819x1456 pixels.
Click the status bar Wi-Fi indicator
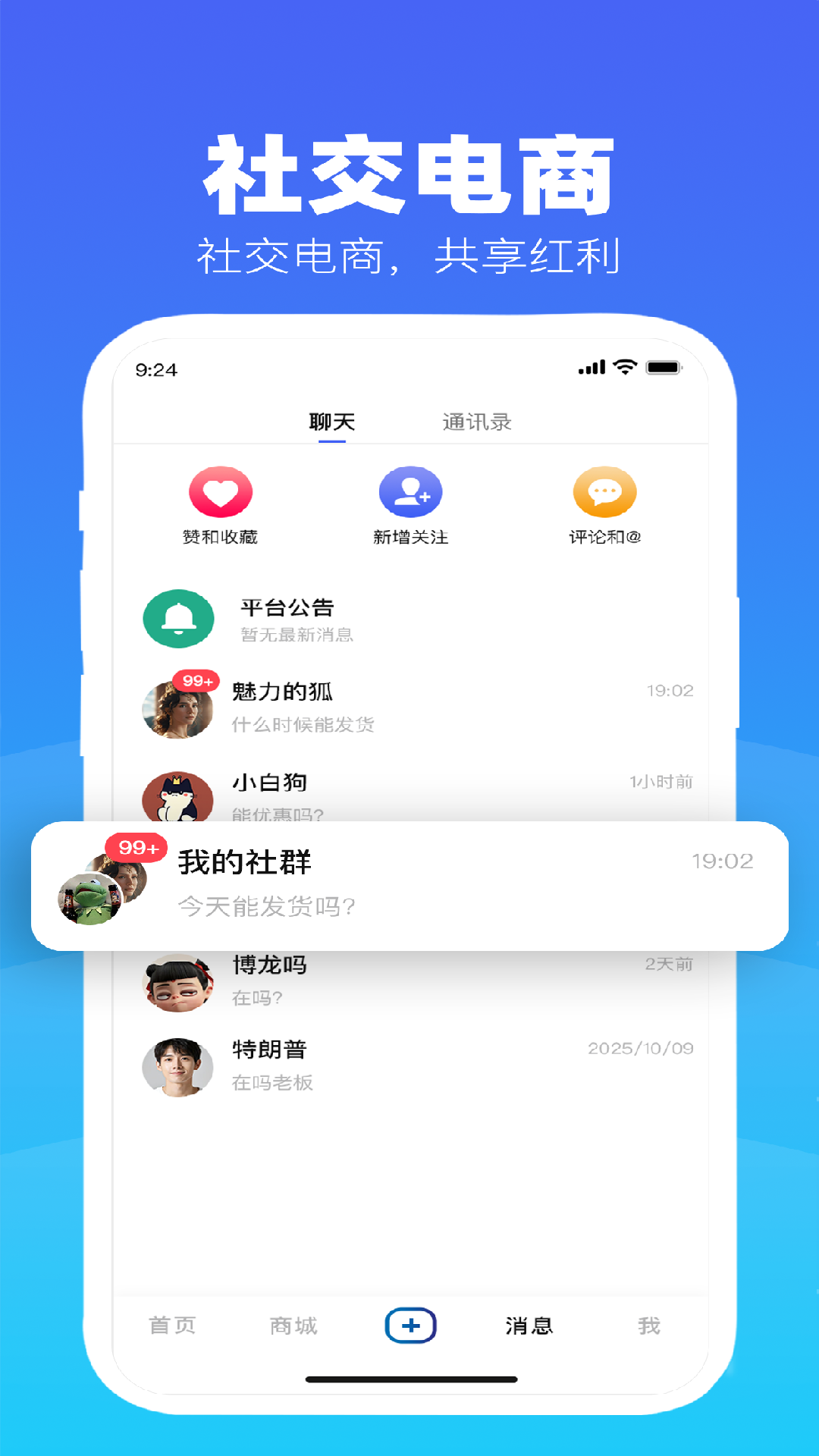click(623, 367)
